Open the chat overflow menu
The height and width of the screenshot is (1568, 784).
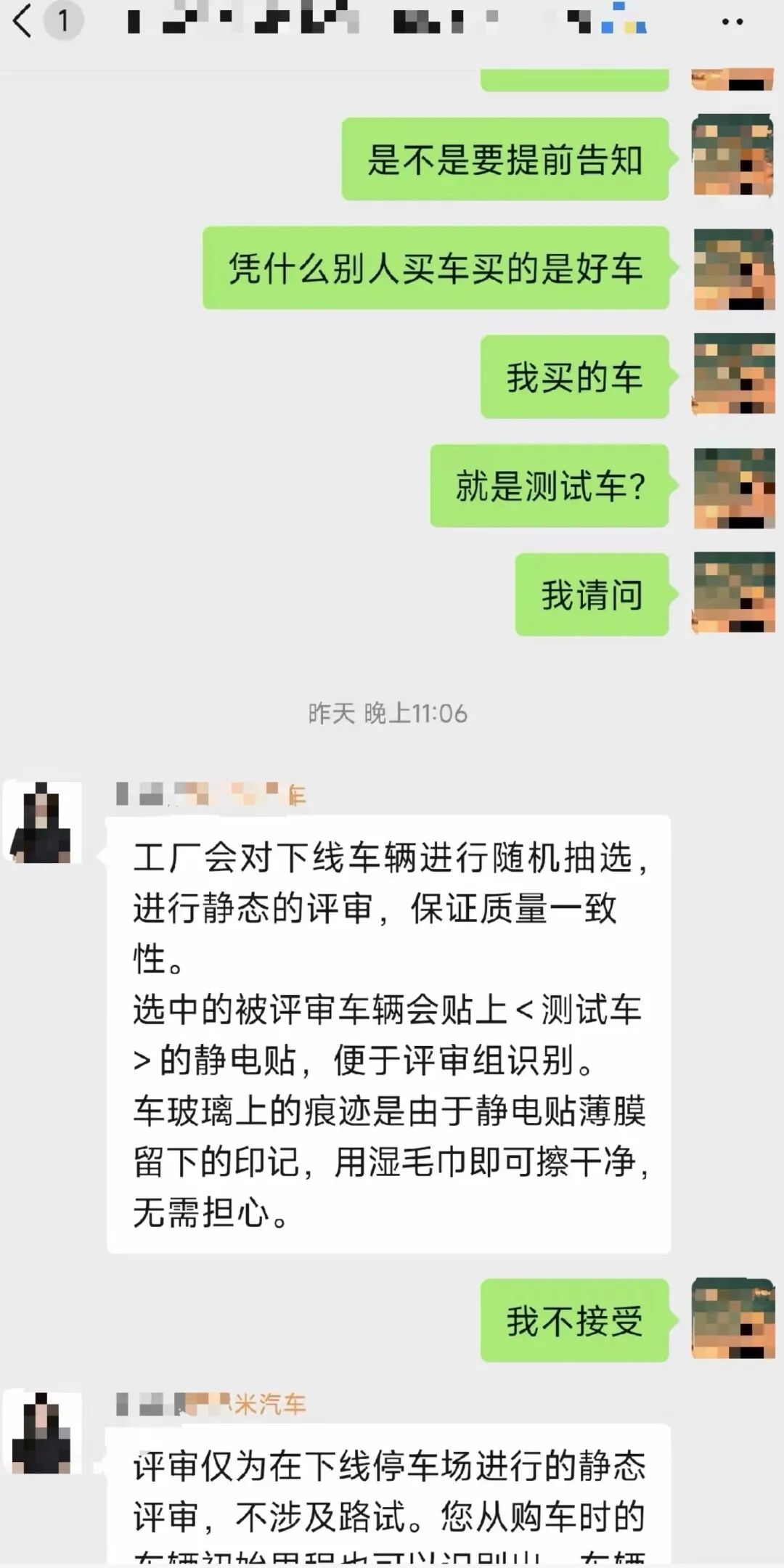(x=732, y=22)
